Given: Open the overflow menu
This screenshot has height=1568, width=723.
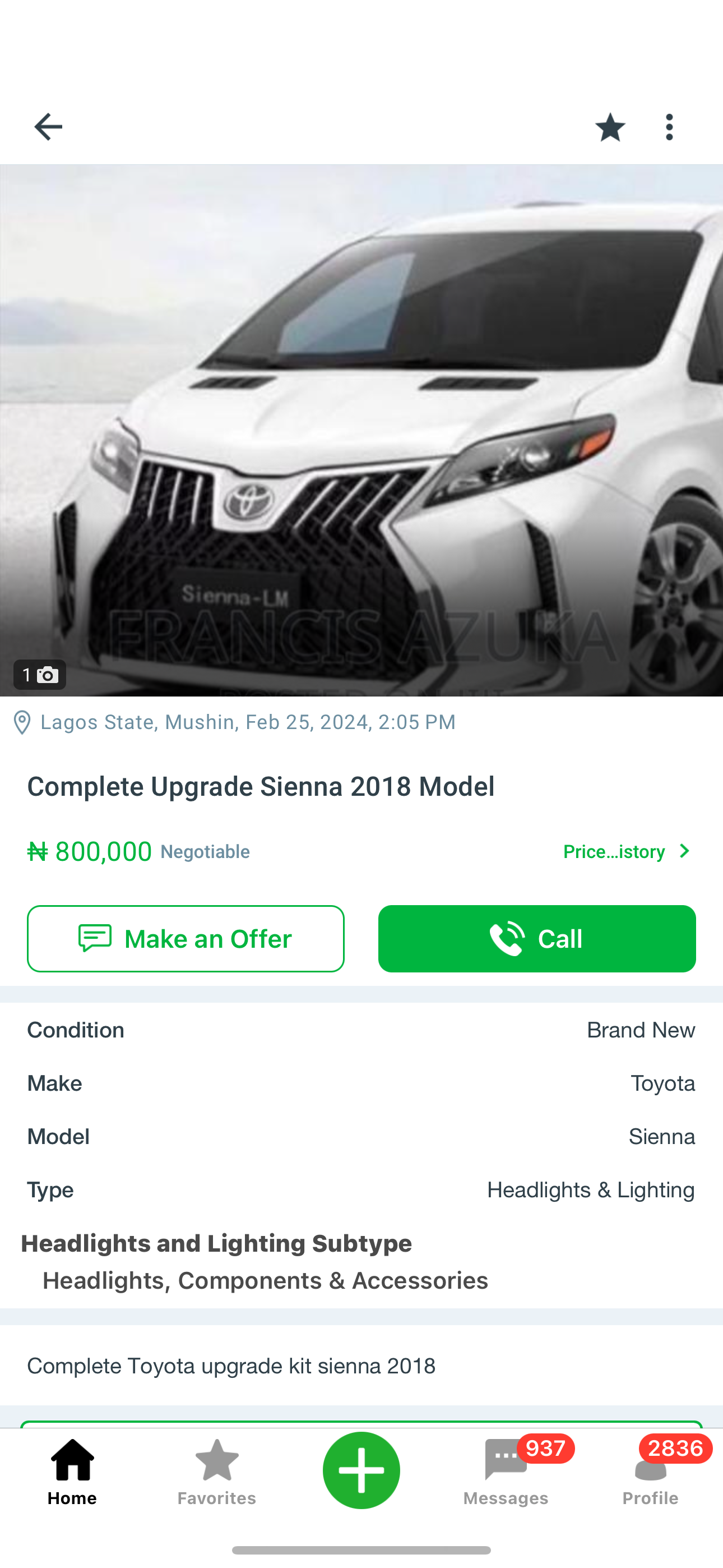Looking at the screenshot, I should pos(669,127).
